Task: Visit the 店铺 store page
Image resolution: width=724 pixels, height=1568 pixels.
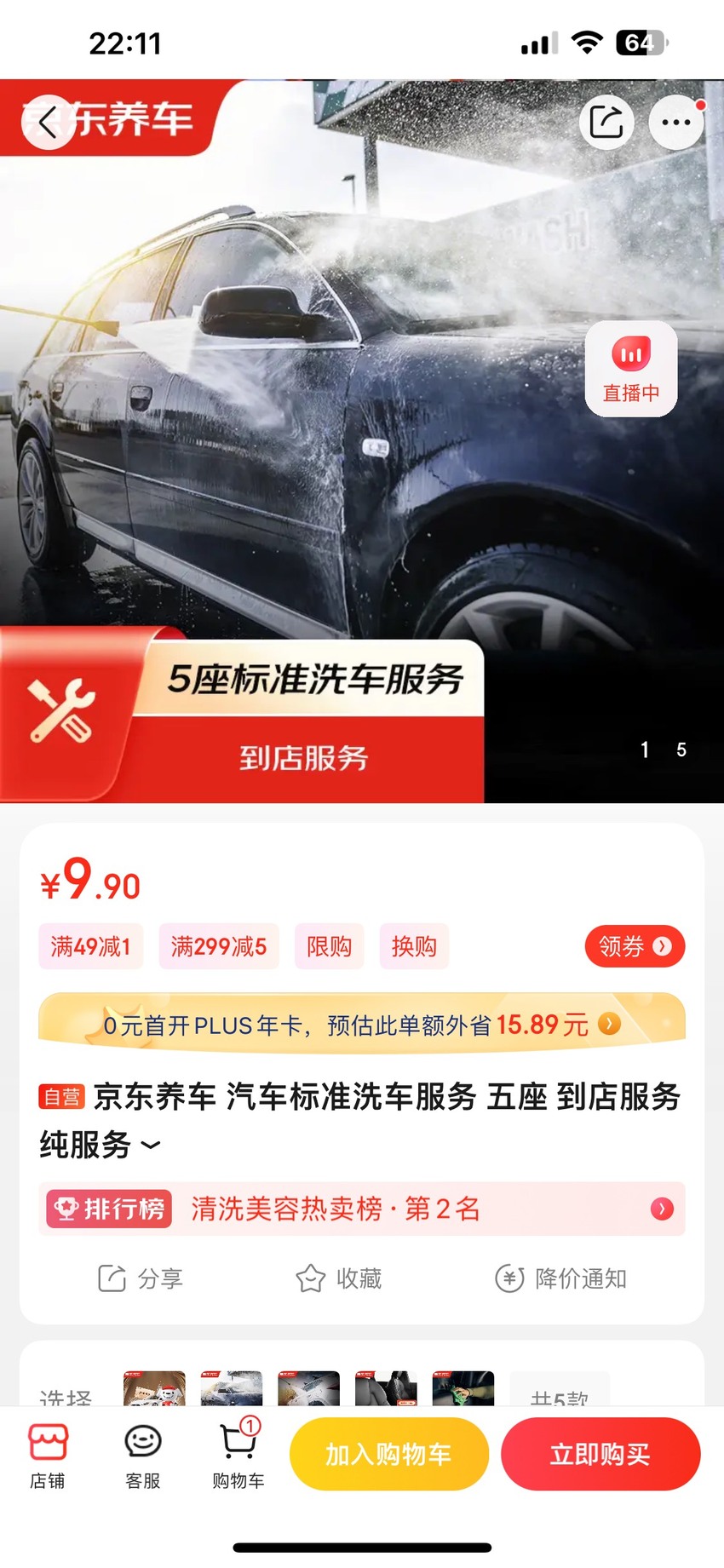Action: (48, 1456)
